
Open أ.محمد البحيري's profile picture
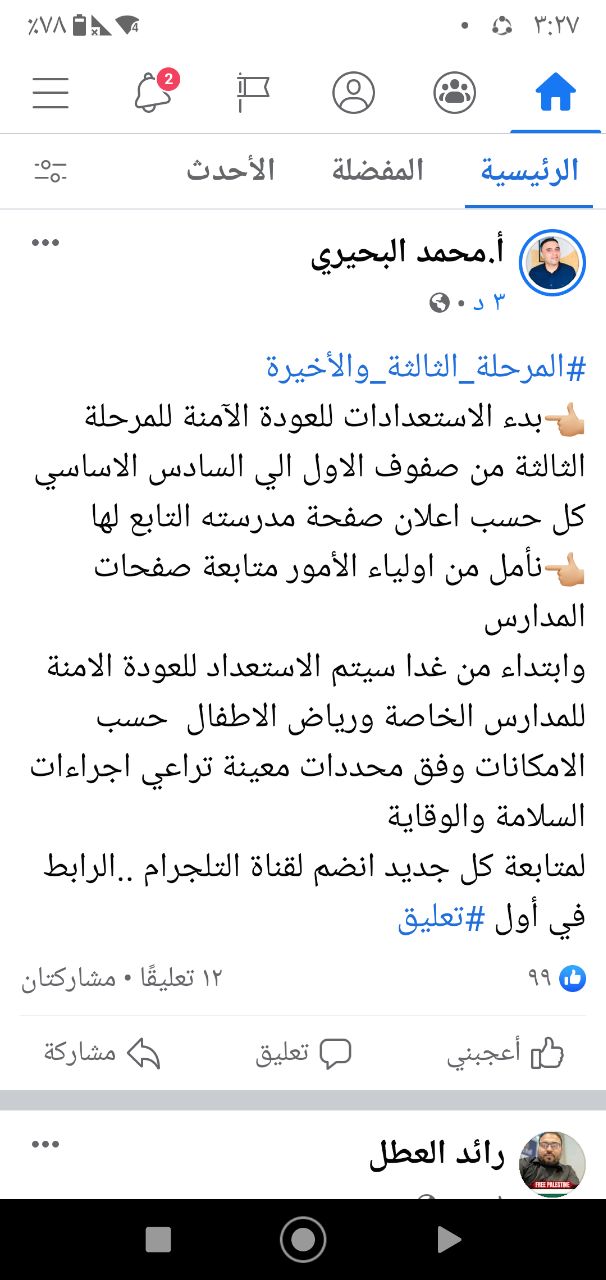553,262
